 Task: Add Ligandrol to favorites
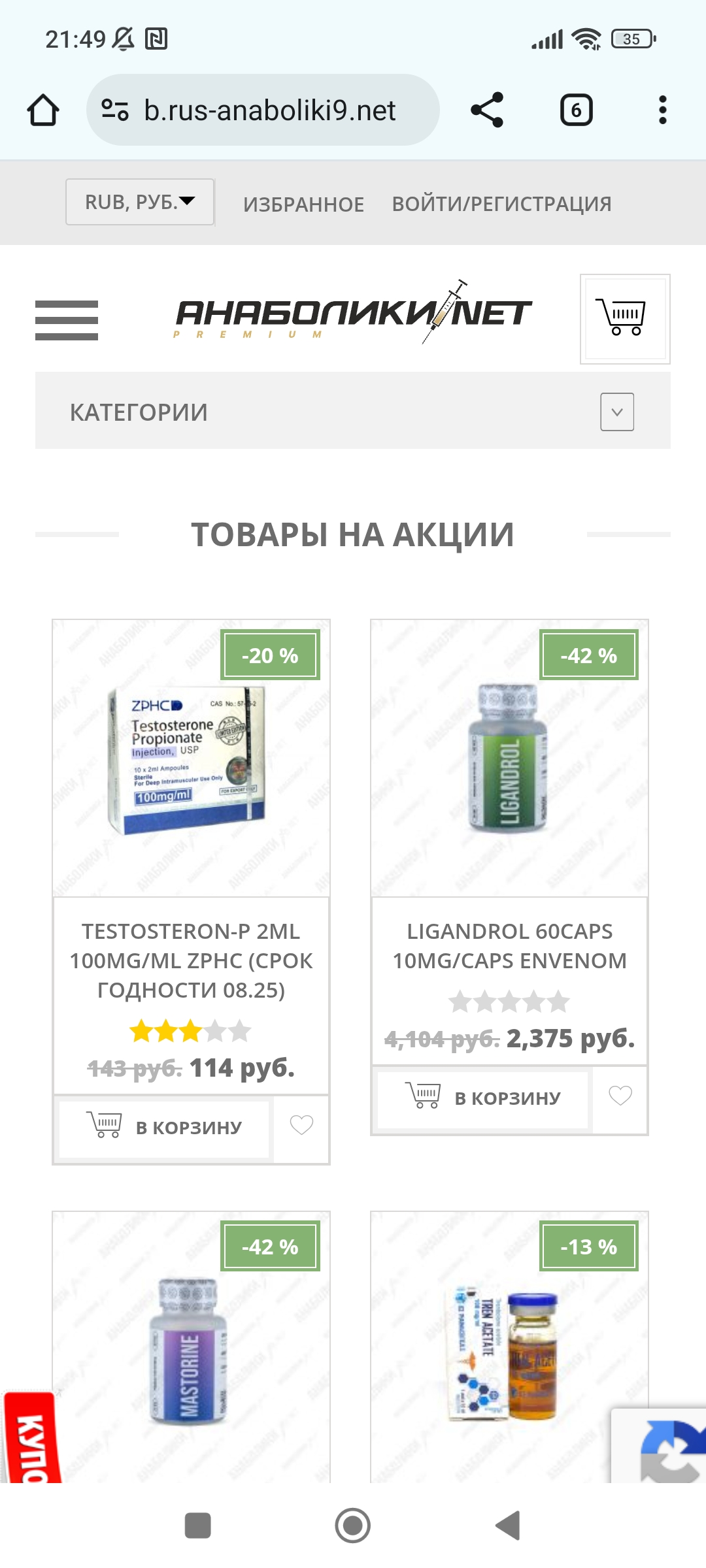click(620, 1096)
